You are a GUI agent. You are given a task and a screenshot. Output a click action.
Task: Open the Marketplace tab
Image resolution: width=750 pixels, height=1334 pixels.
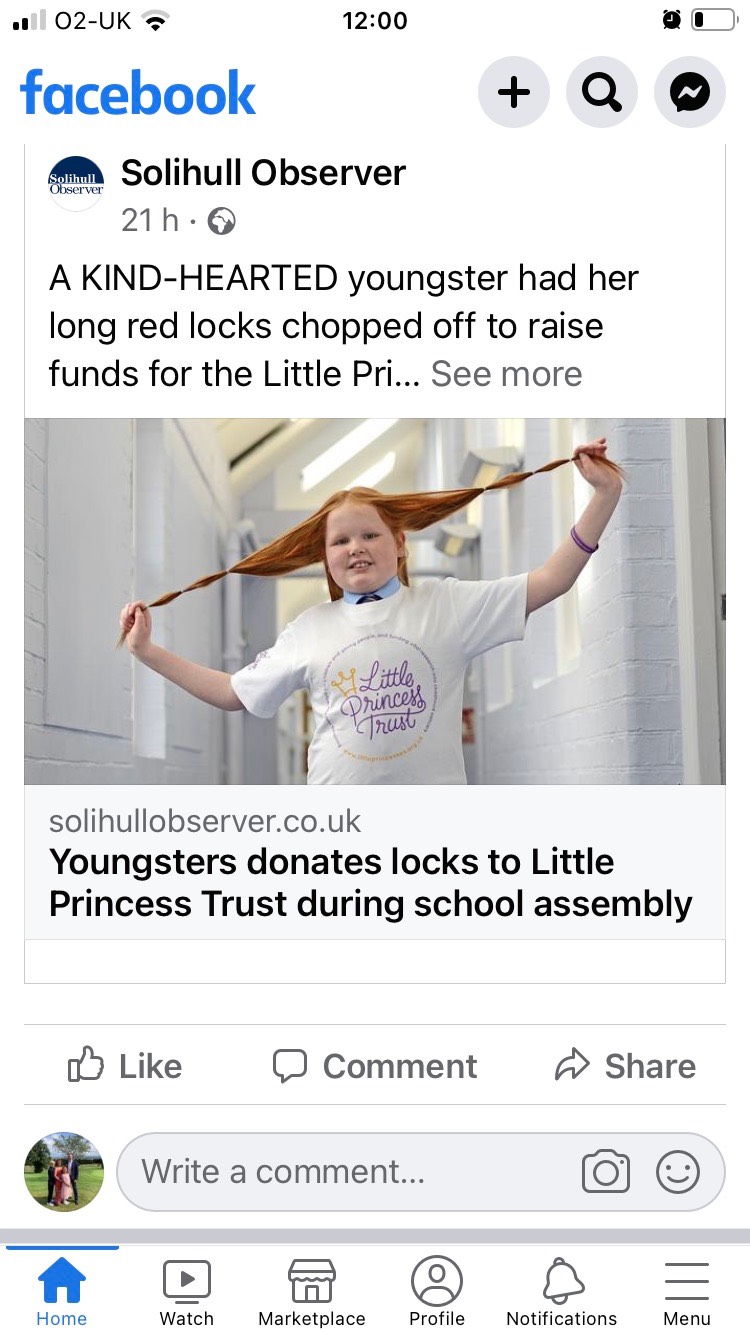point(312,1291)
